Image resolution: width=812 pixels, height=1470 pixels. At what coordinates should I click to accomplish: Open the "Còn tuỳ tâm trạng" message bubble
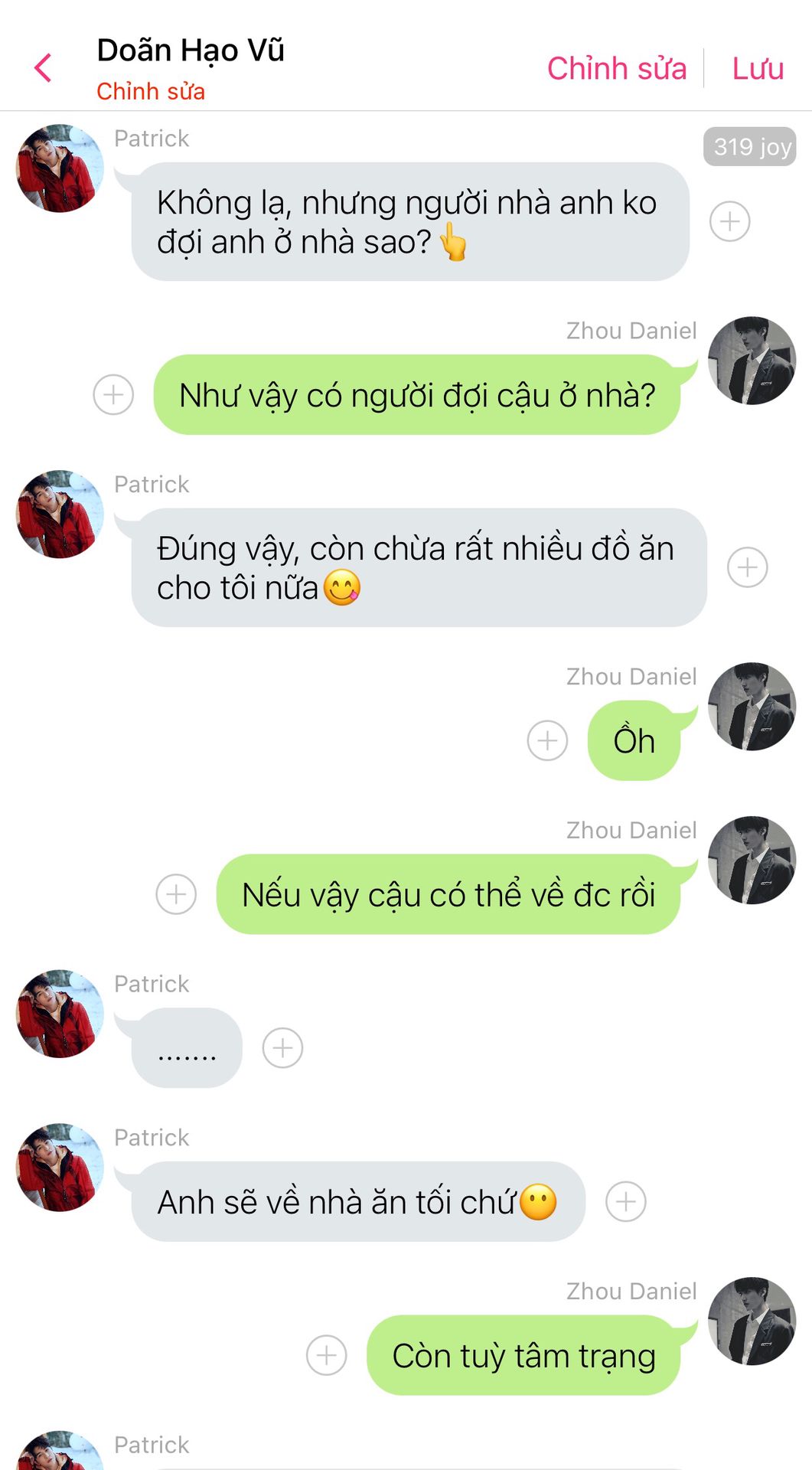coord(523,1355)
